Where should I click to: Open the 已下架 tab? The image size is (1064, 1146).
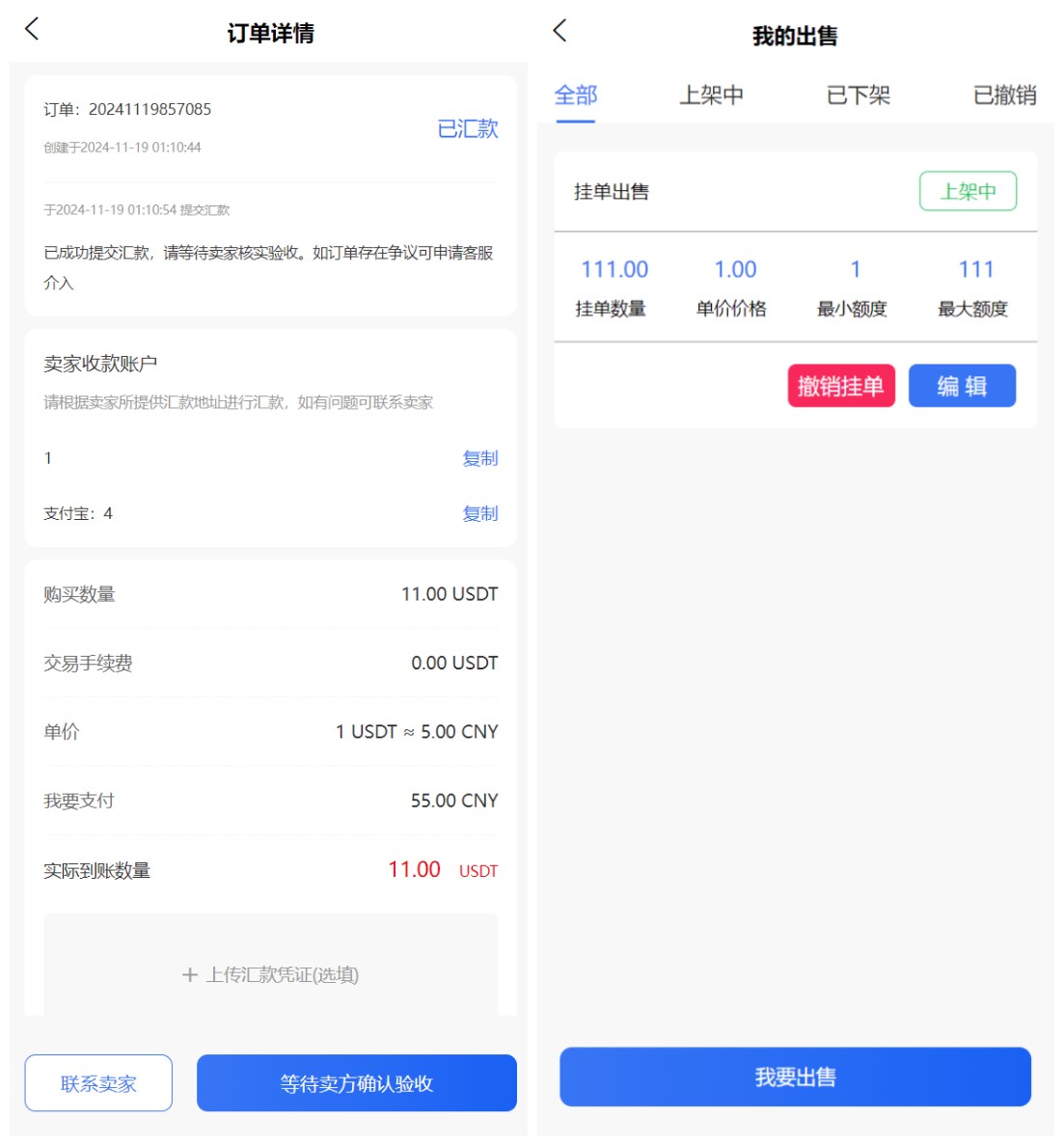pos(858,95)
